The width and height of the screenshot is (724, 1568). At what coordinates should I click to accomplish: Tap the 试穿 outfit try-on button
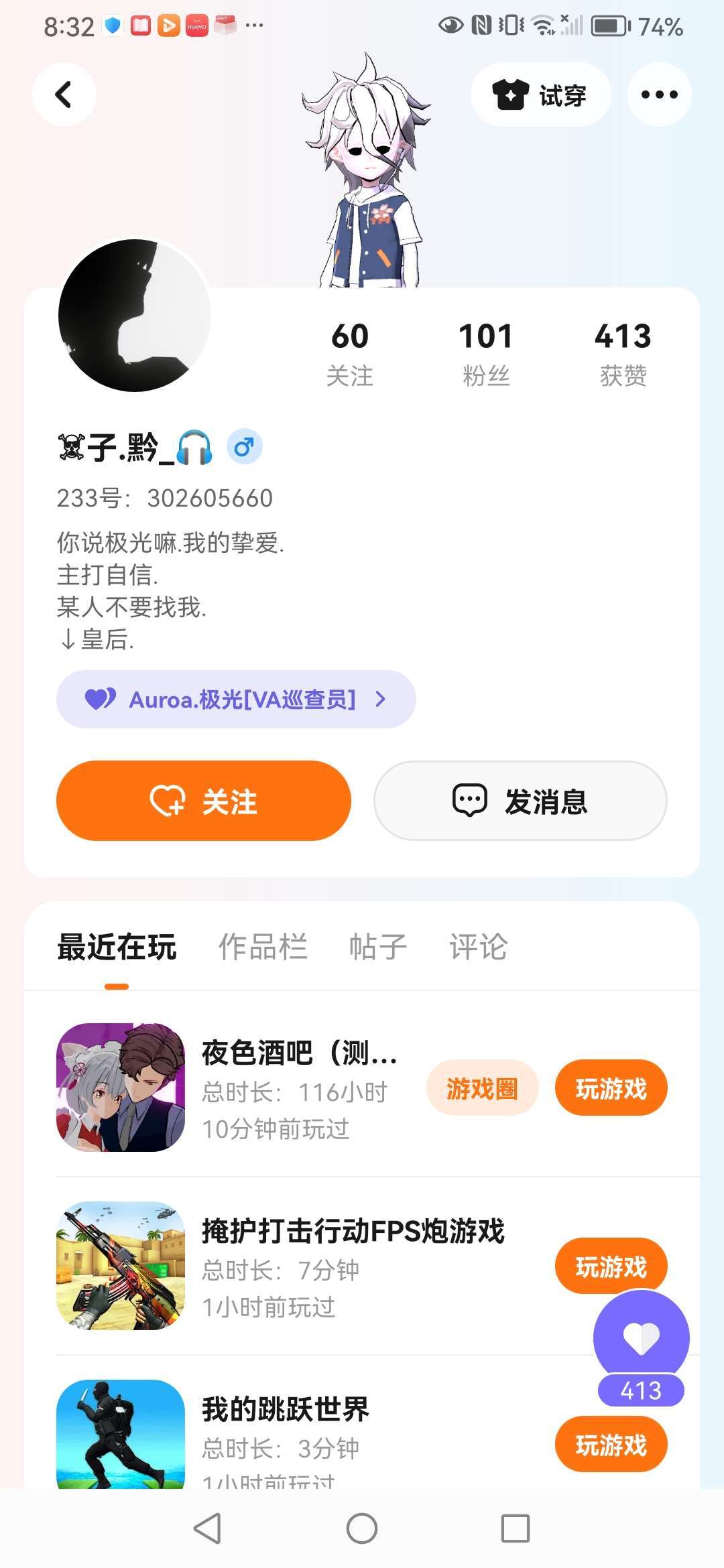(540, 94)
